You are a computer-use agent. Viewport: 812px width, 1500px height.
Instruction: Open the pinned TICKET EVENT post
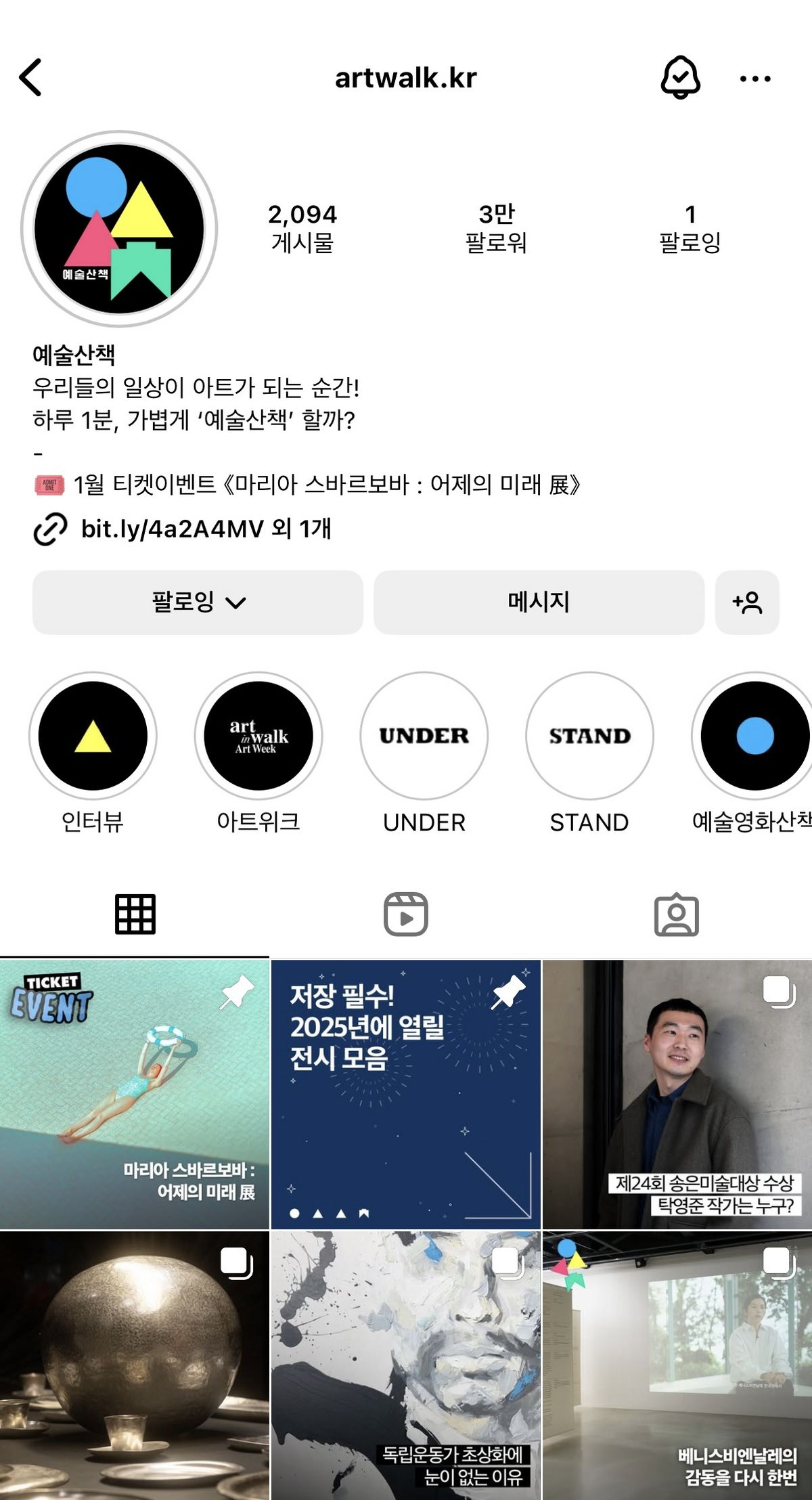(135, 1094)
